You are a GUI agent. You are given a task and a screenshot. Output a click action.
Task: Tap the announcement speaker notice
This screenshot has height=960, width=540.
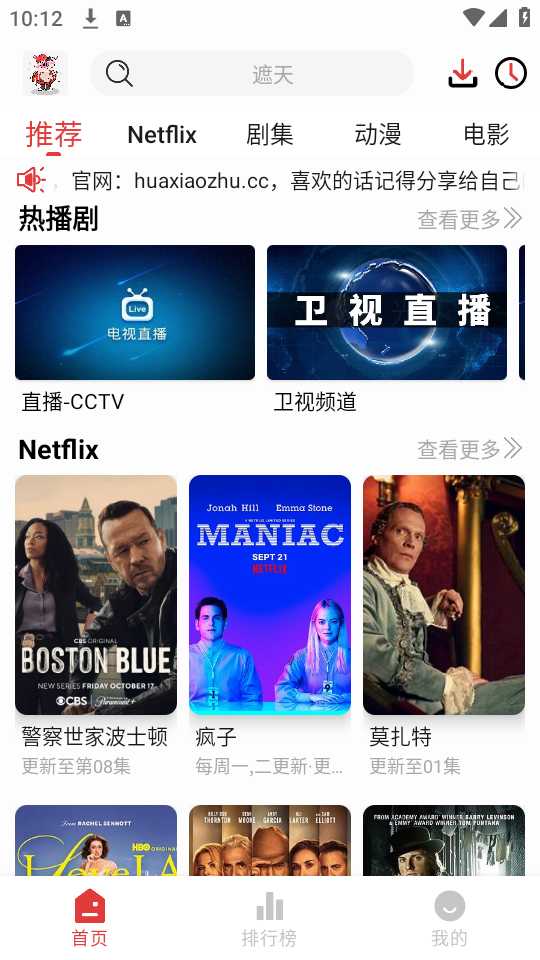270,181
